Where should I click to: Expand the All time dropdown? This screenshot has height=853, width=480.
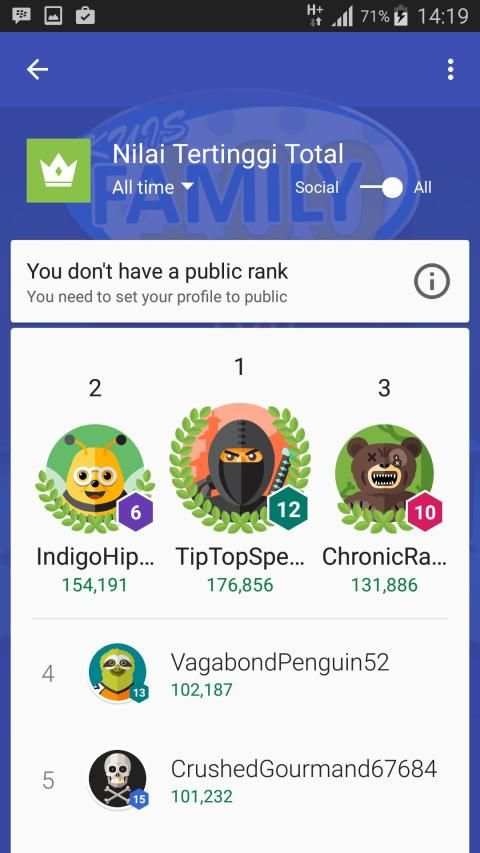pos(152,188)
